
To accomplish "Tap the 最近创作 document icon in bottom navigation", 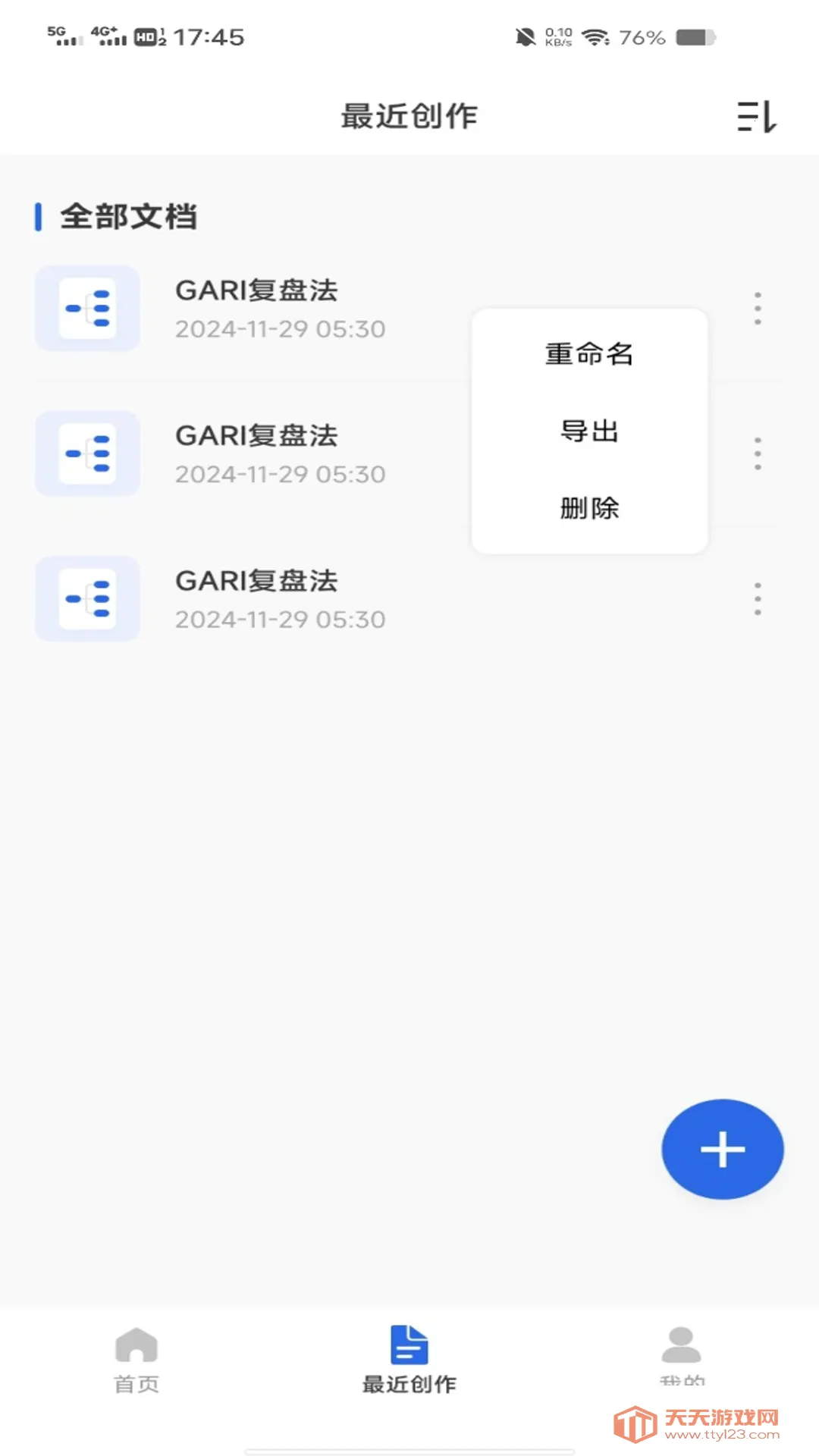I will pyautogui.click(x=409, y=1346).
